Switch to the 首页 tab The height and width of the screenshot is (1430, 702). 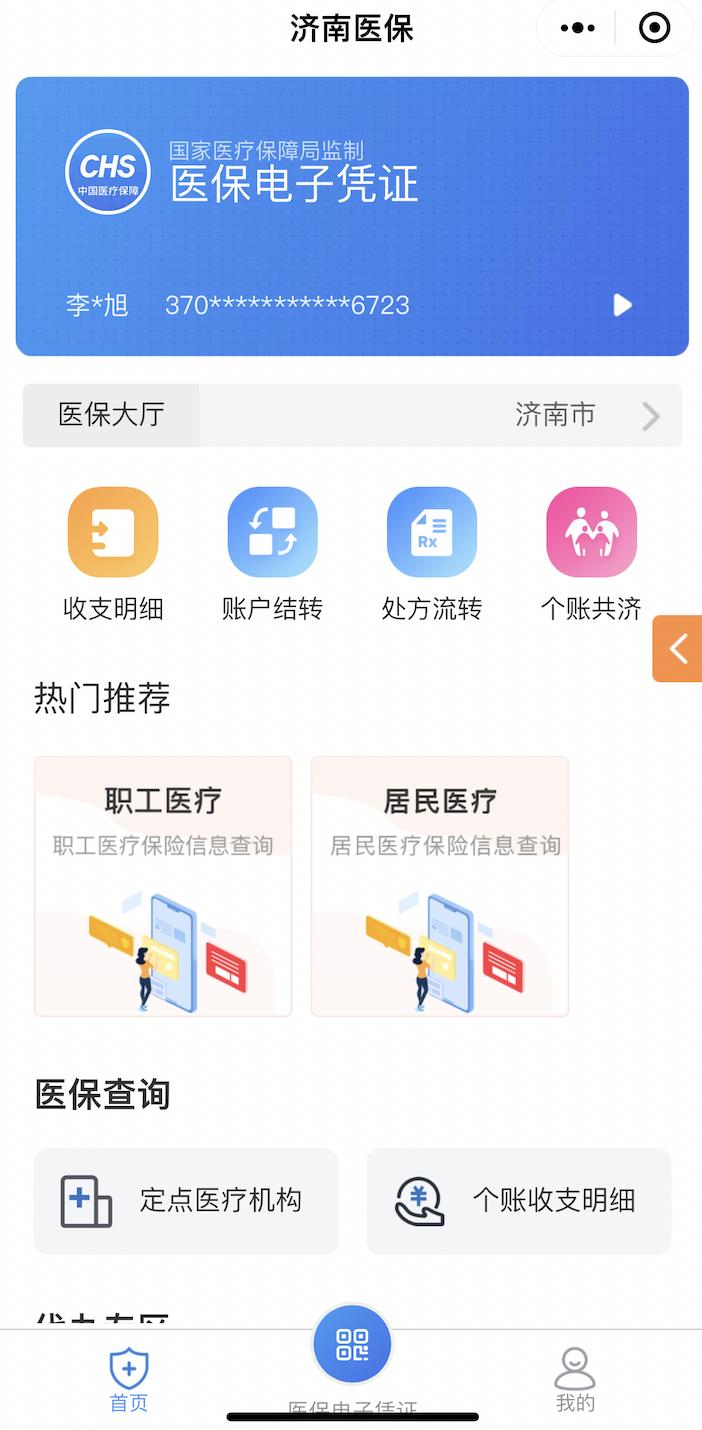pos(128,1380)
